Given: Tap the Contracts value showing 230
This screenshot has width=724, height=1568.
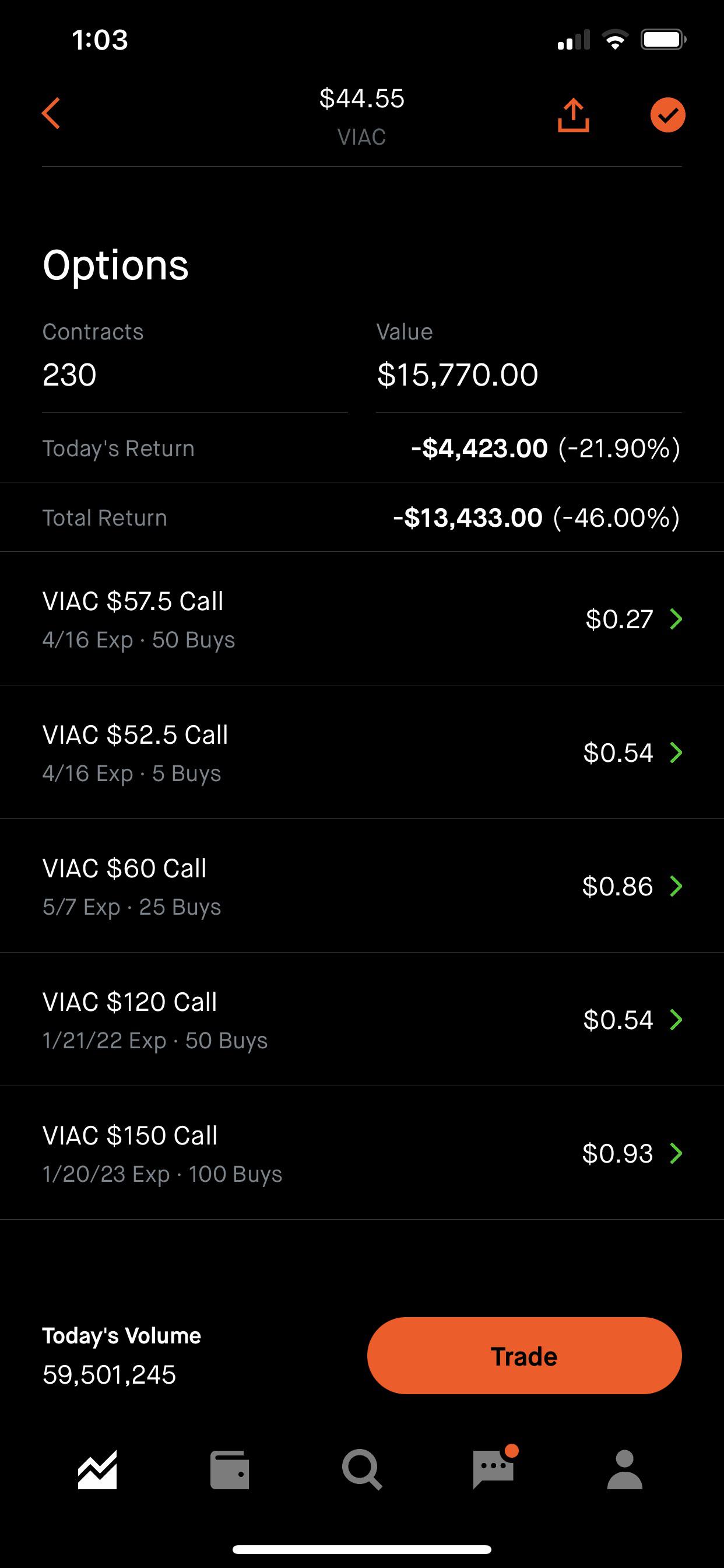Looking at the screenshot, I should (69, 375).
